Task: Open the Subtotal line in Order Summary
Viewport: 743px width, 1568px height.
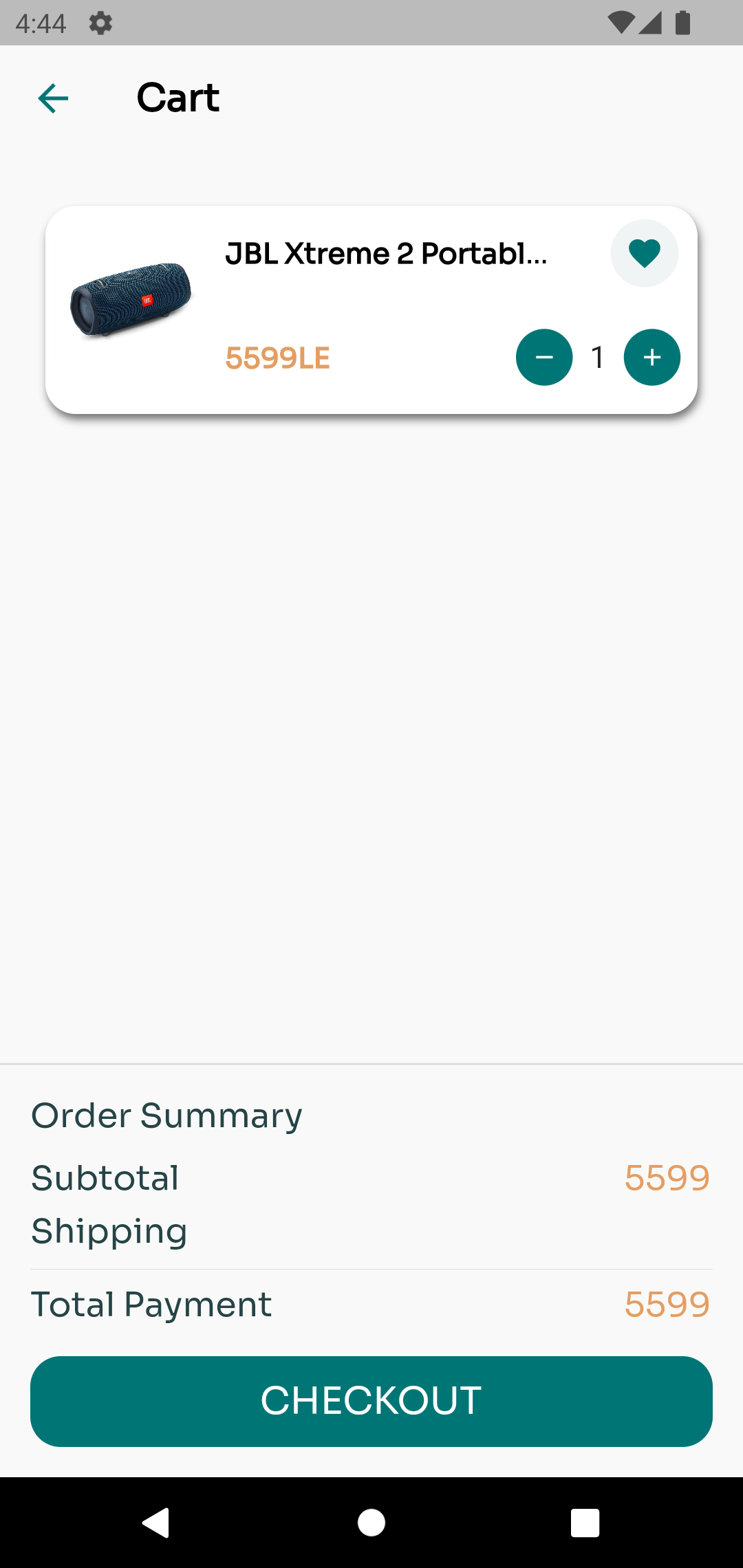Action: click(x=105, y=1177)
